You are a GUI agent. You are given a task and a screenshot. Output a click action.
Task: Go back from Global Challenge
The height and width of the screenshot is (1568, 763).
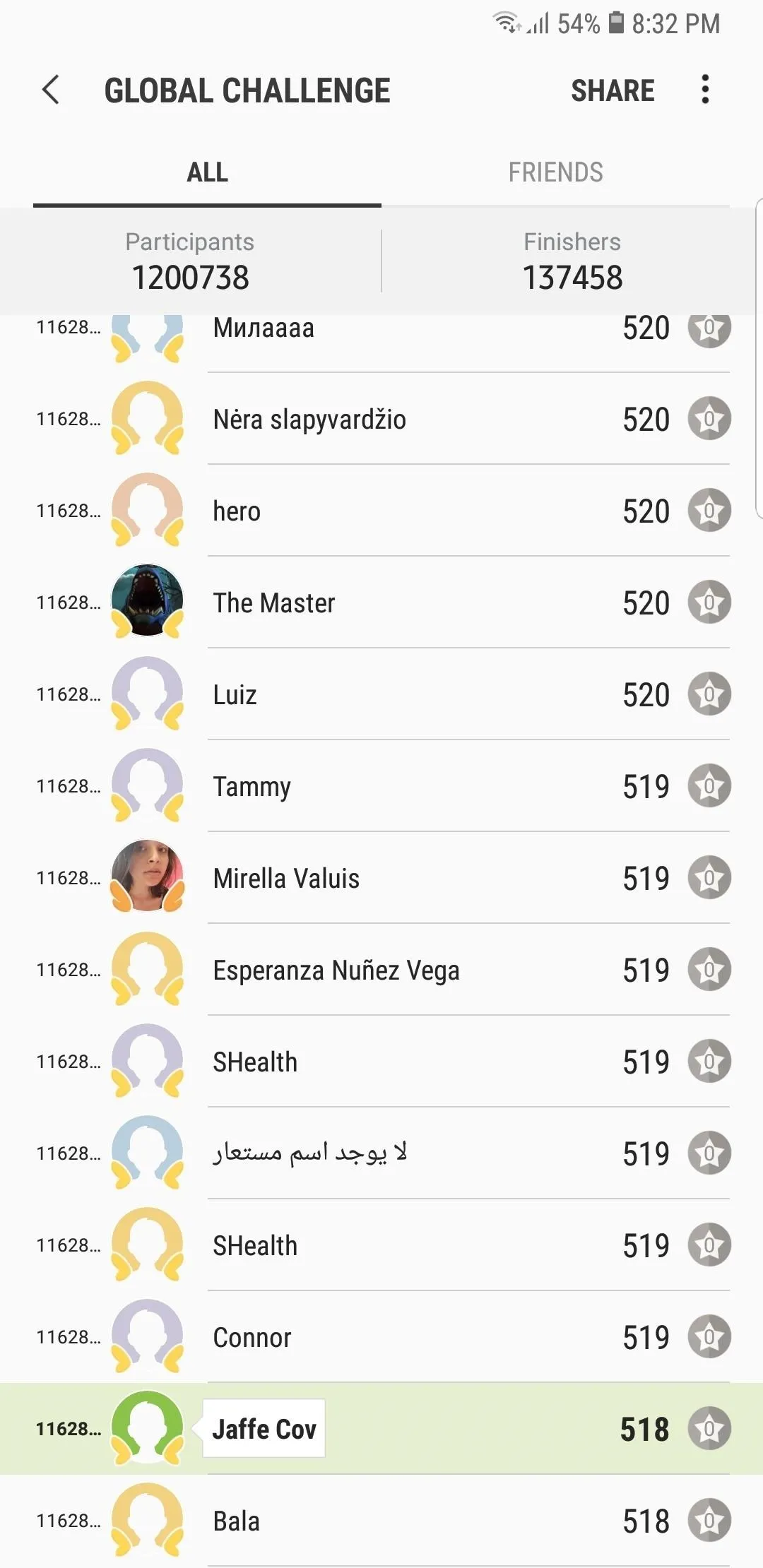(51, 90)
